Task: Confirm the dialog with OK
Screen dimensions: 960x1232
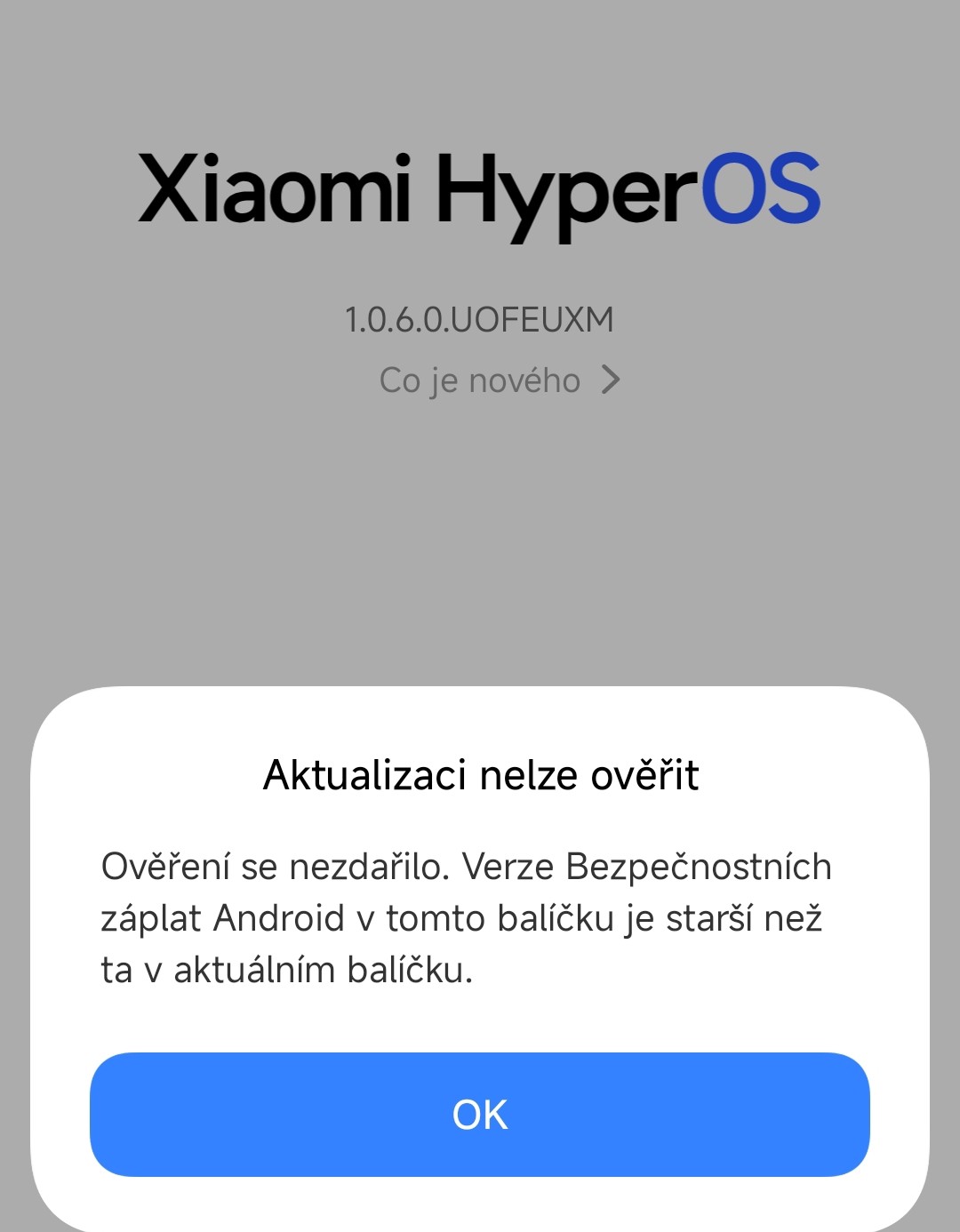Action: 479,1115
